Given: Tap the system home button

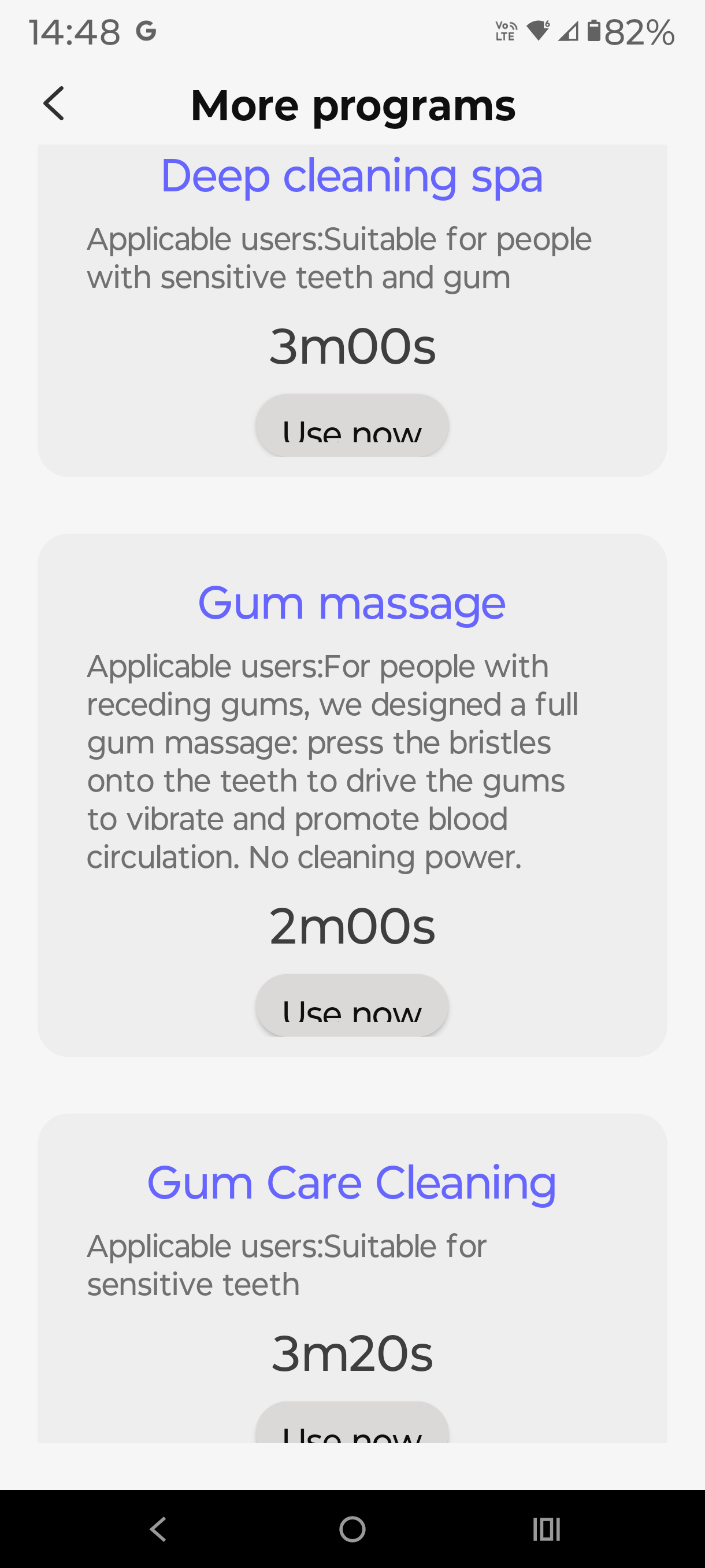Looking at the screenshot, I should point(352,1529).
